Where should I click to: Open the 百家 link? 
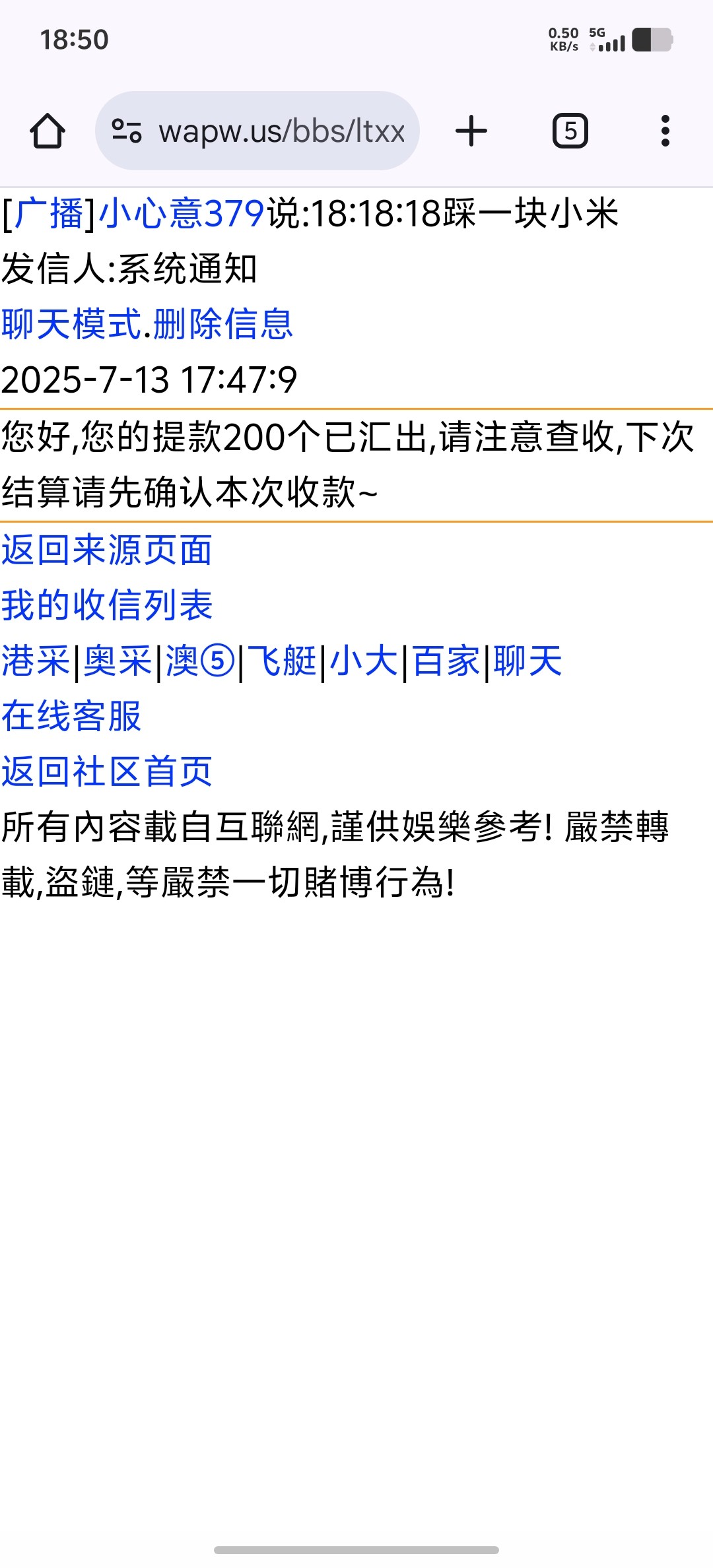click(446, 661)
